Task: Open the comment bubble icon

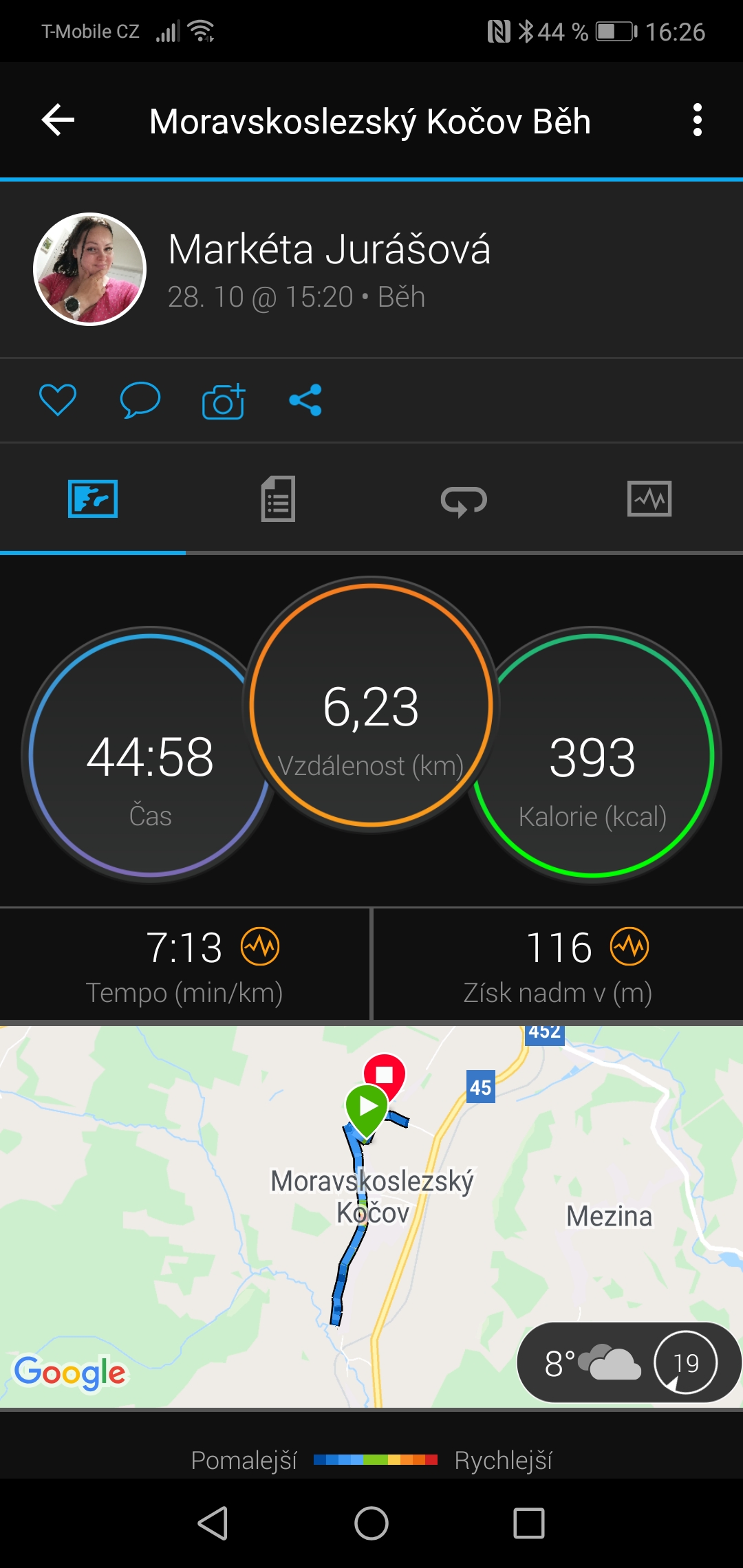Action: coord(140,400)
